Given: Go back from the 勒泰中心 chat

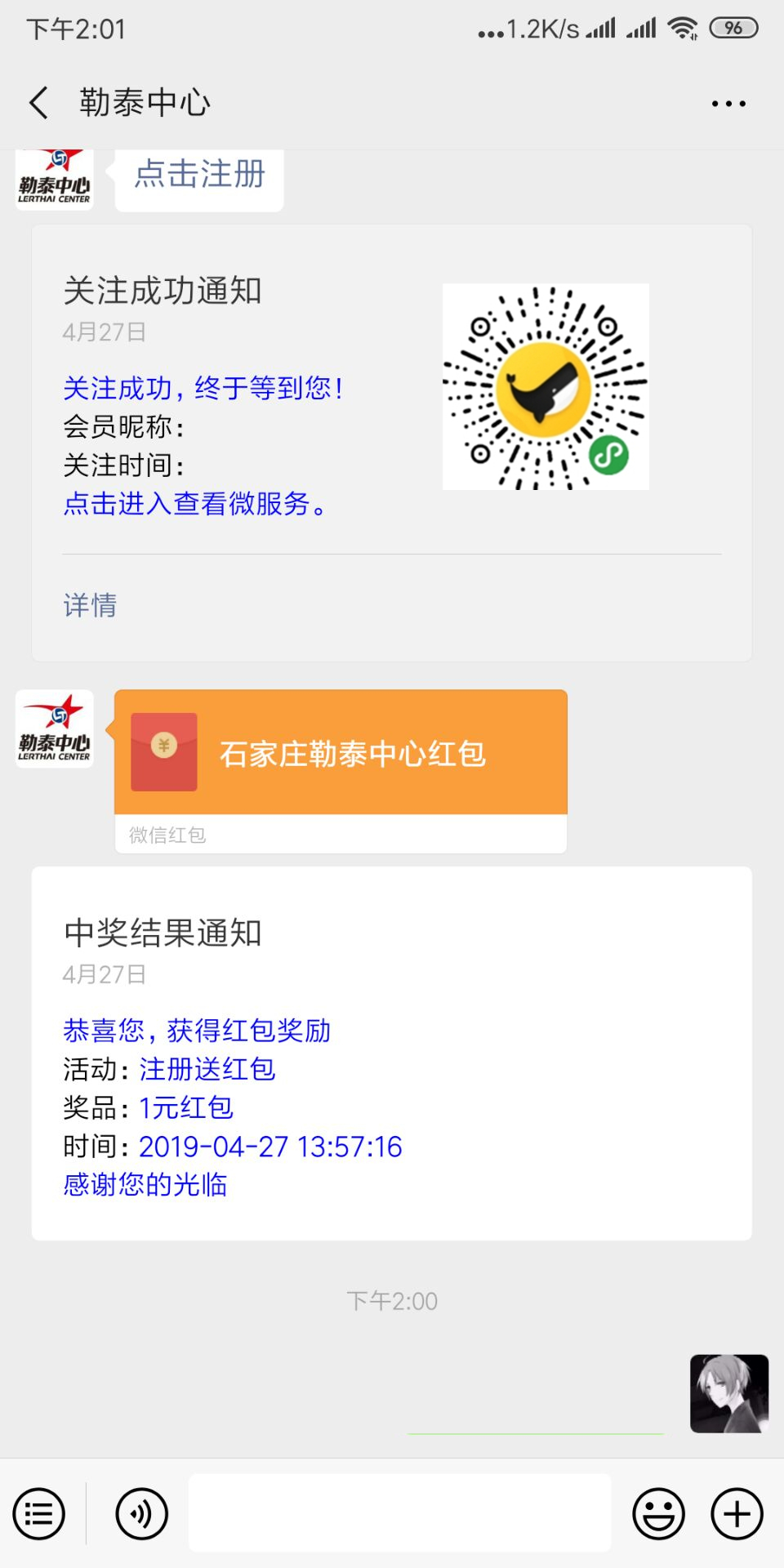Looking at the screenshot, I should click(38, 103).
